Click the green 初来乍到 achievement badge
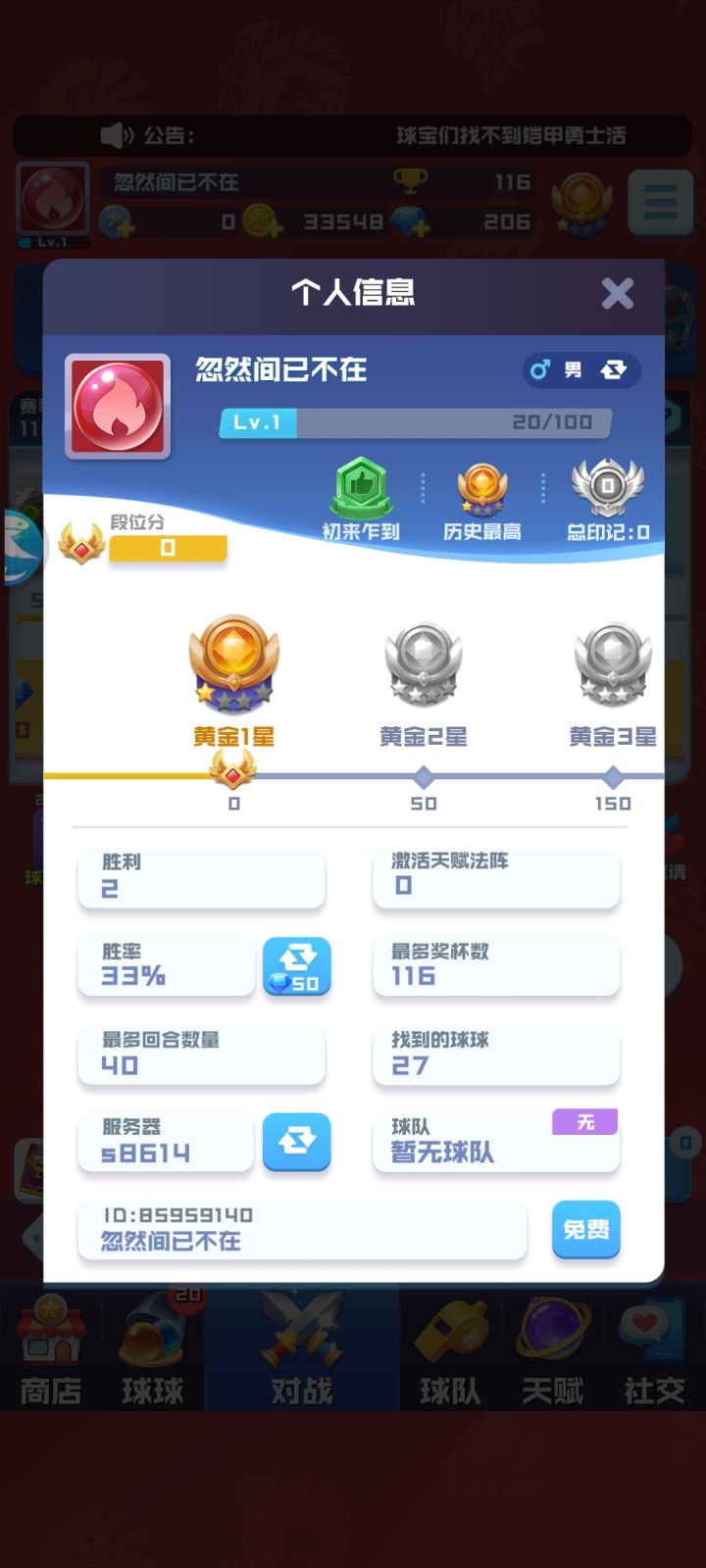 pos(361,485)
